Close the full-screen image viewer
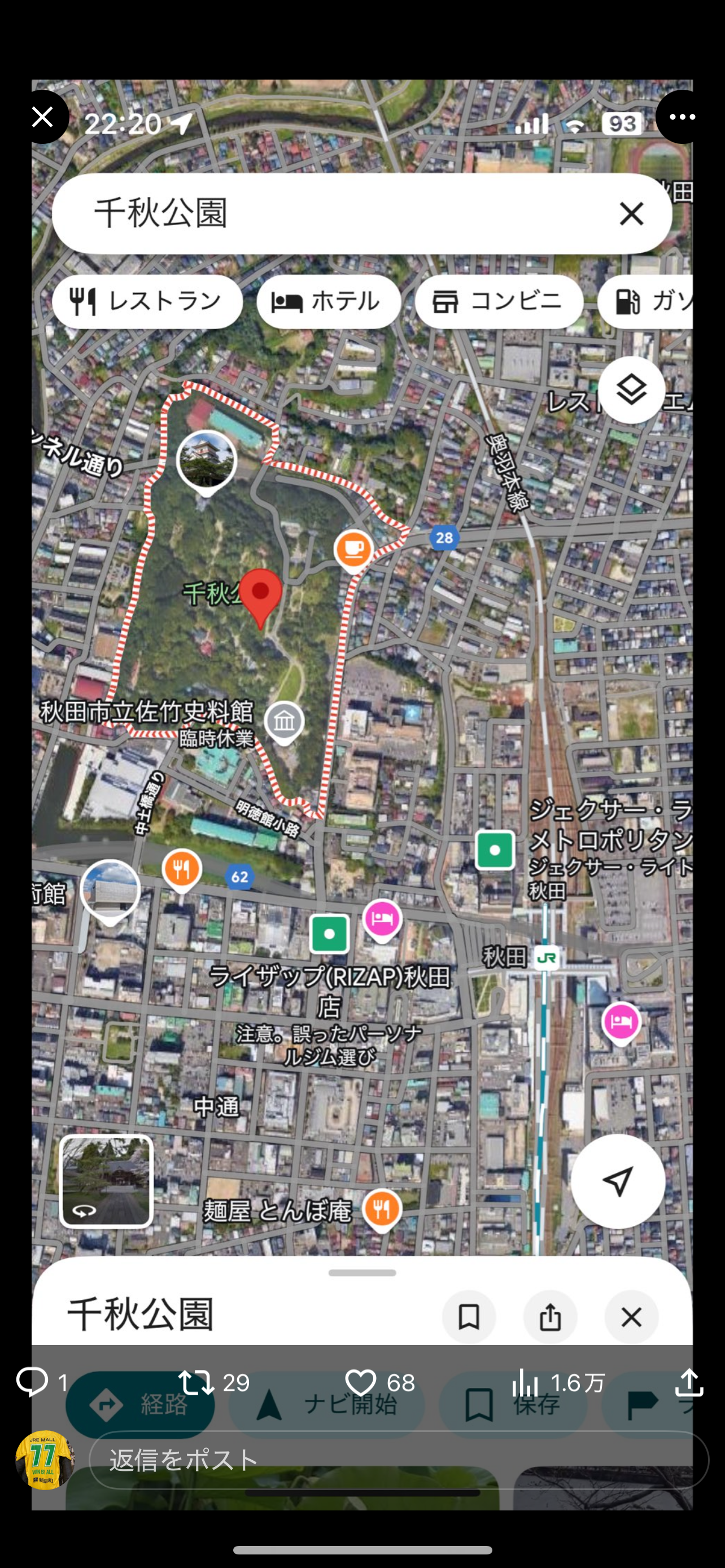 42,117
